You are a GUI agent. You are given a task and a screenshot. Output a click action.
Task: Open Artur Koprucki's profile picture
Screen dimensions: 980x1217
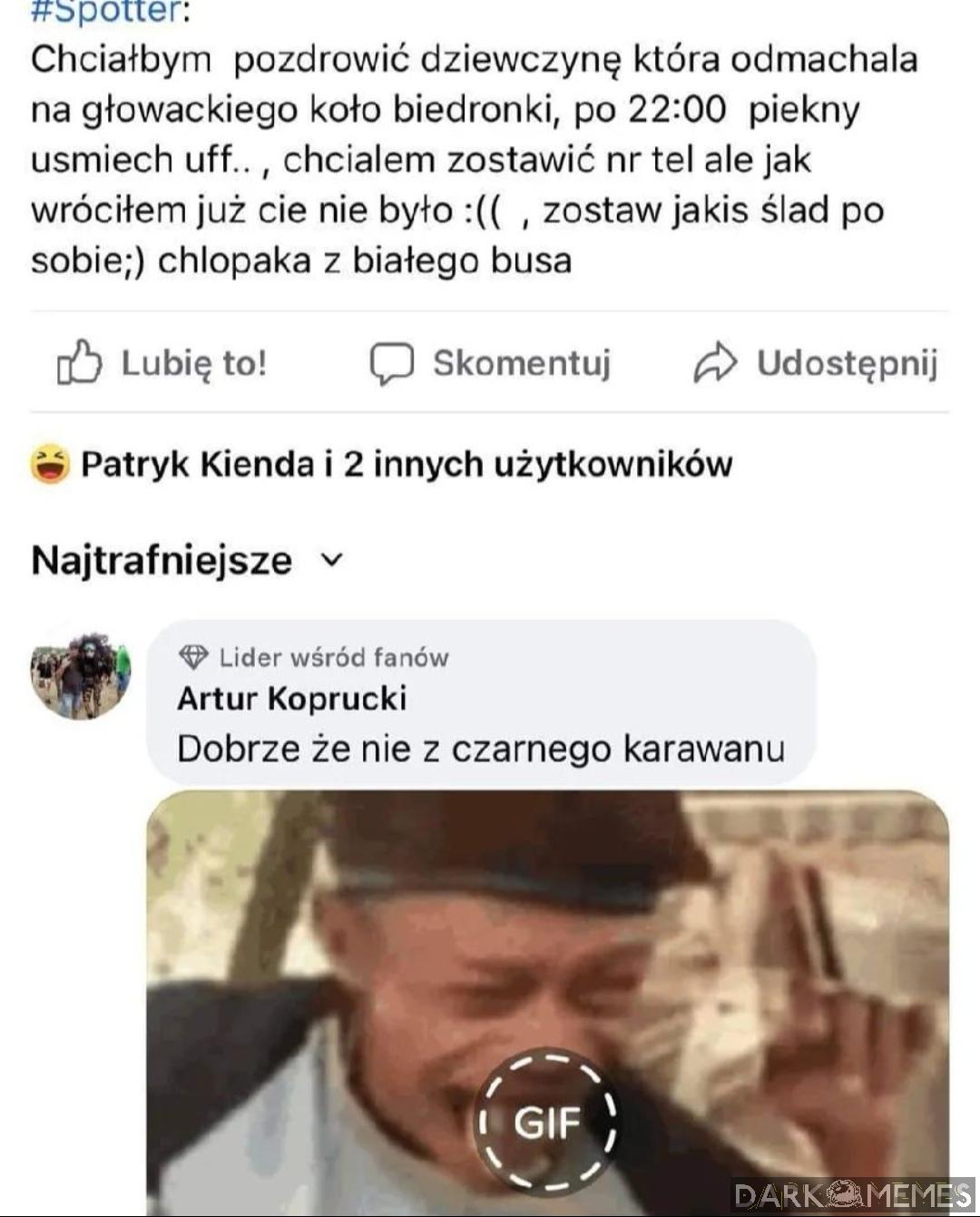pos(81,676)
